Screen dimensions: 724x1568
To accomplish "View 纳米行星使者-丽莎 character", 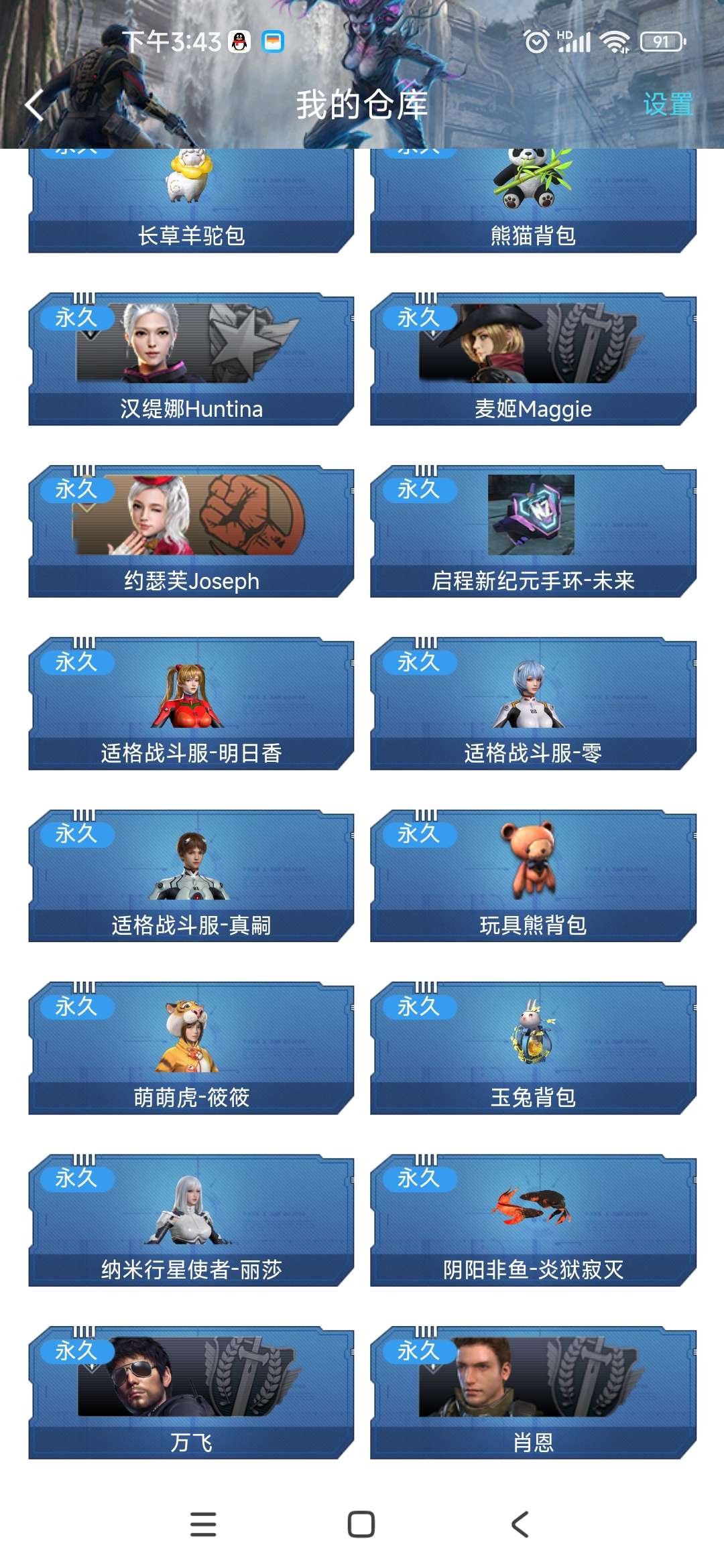I will click(x=191, y=1220).
